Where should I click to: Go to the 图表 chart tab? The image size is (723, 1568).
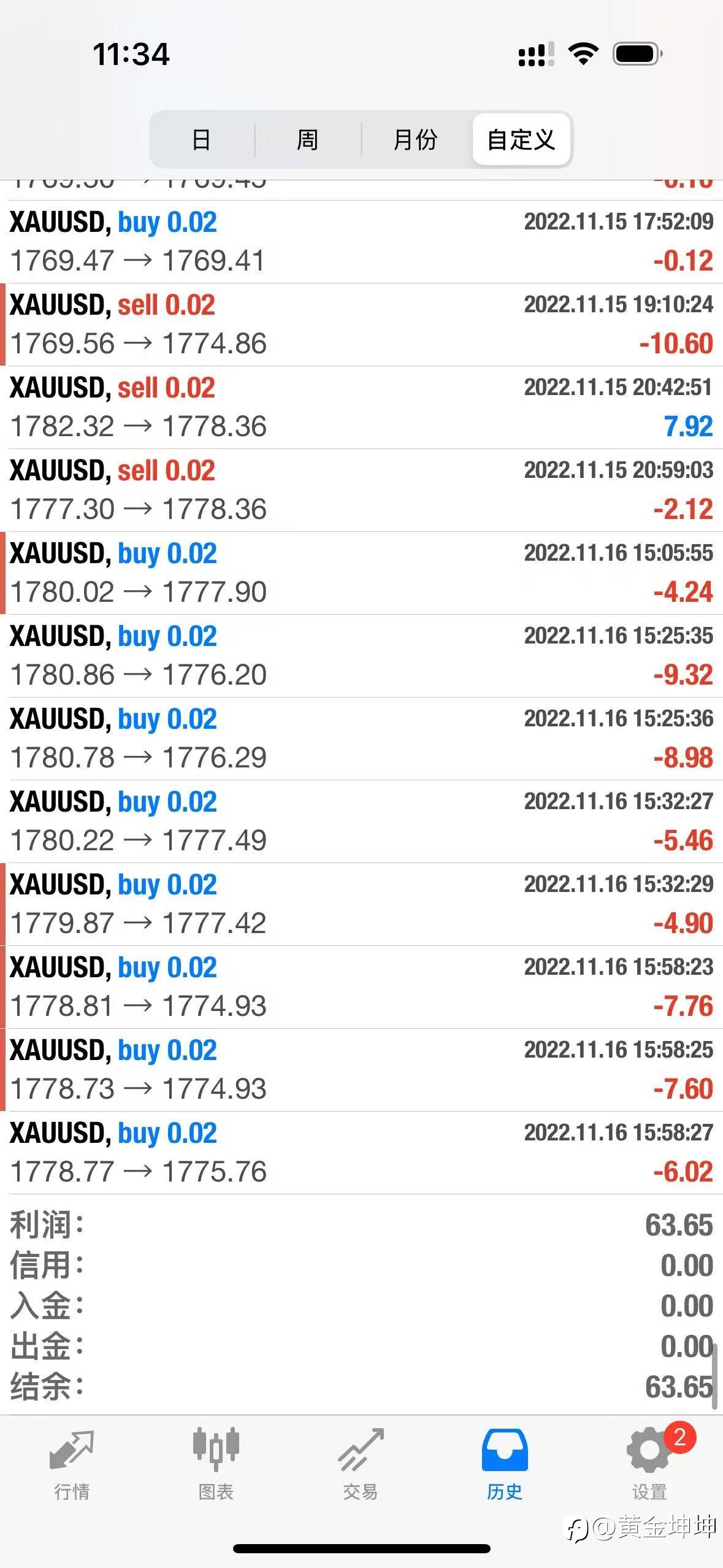pos(216,1464)
